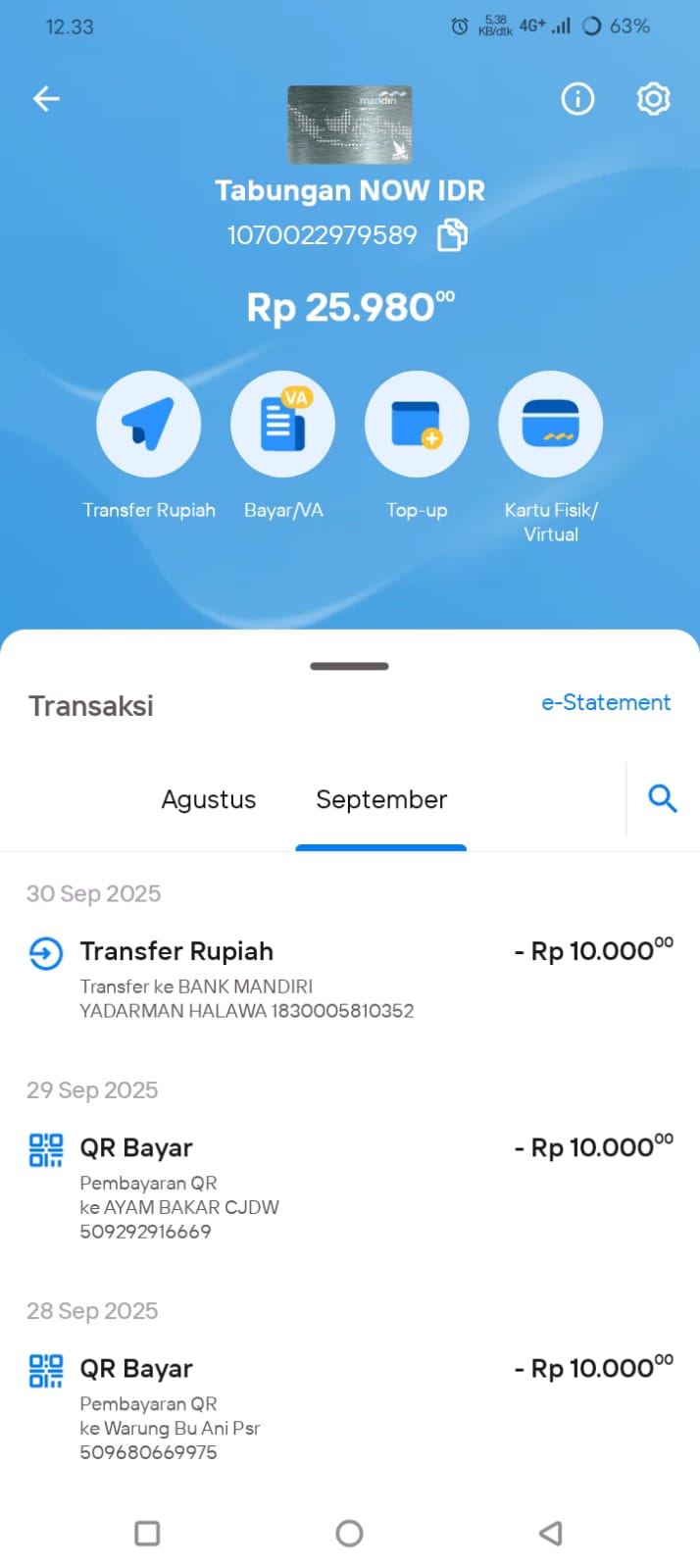This screenshot has width=700, height=1568.
Task: Open the recent apps view
Action: 147,1533
